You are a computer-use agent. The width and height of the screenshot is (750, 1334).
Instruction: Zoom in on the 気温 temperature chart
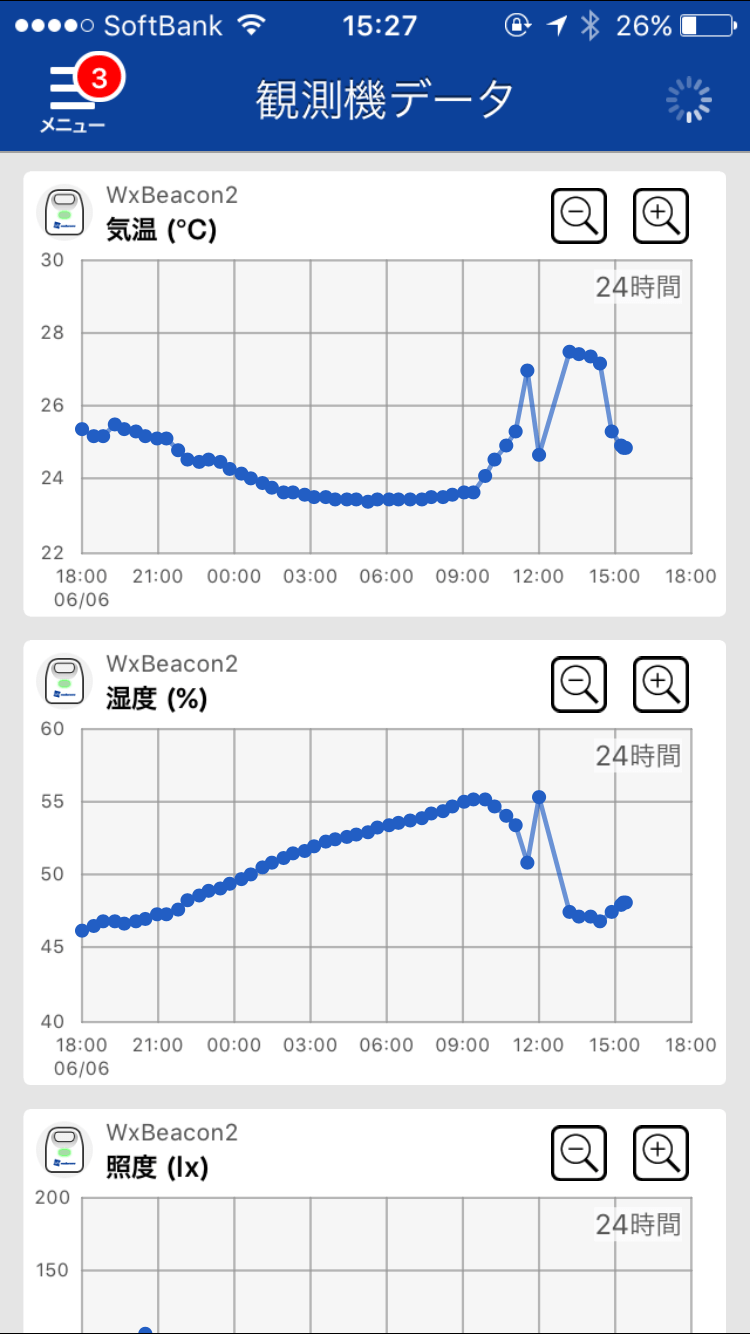click(x=660, y=215)
